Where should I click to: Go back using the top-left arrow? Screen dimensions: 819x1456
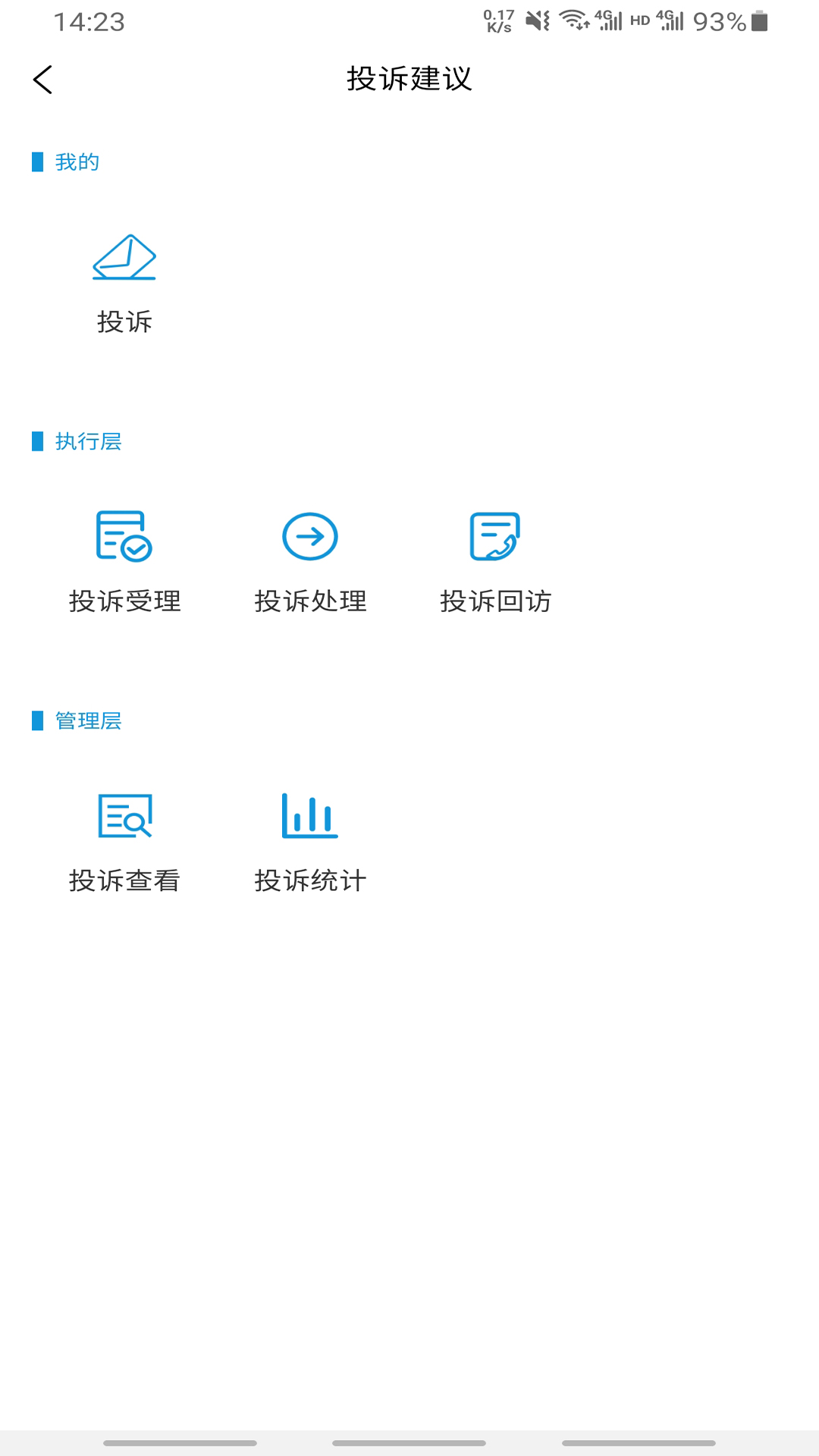(43, 80)
